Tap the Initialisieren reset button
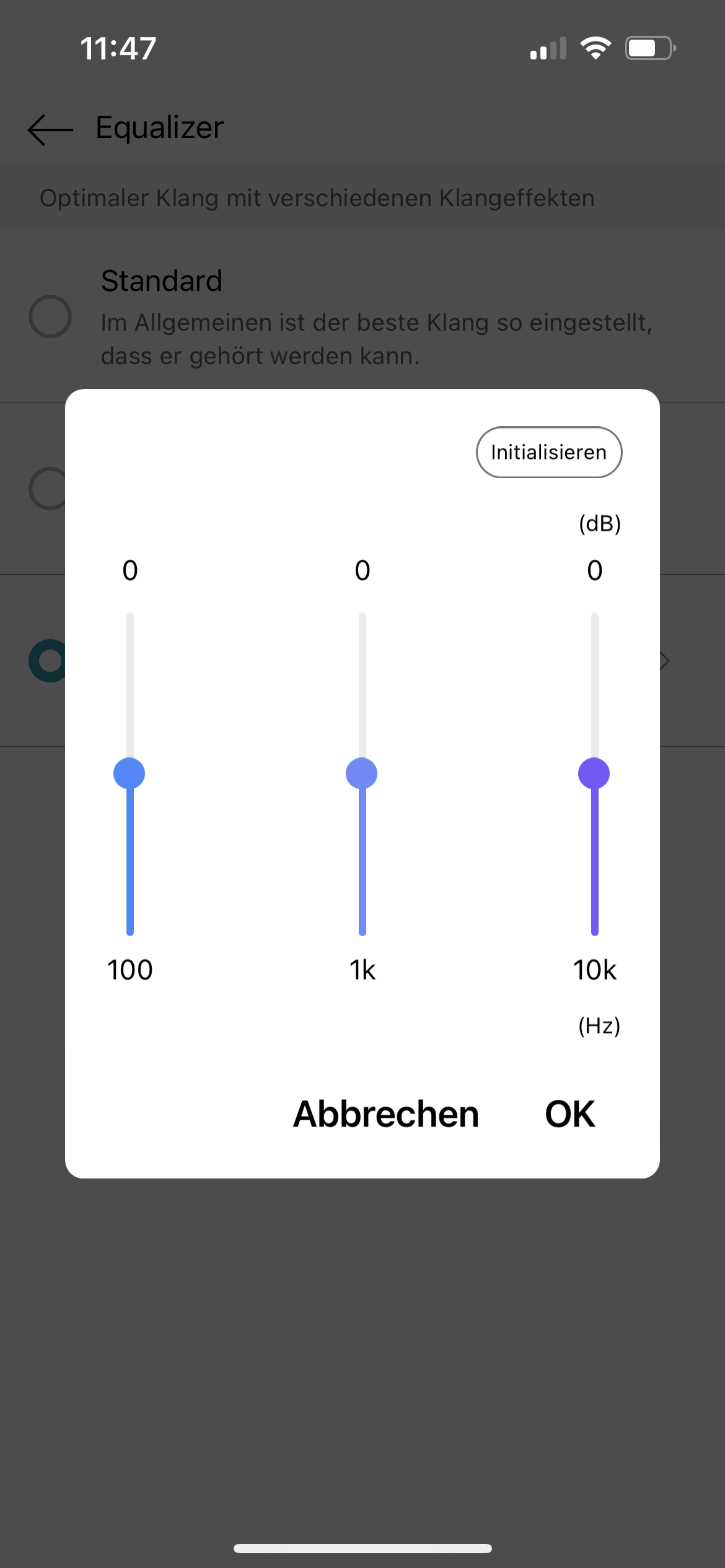Viewport: 725px width, 1568px height. [x=548, y=452]
